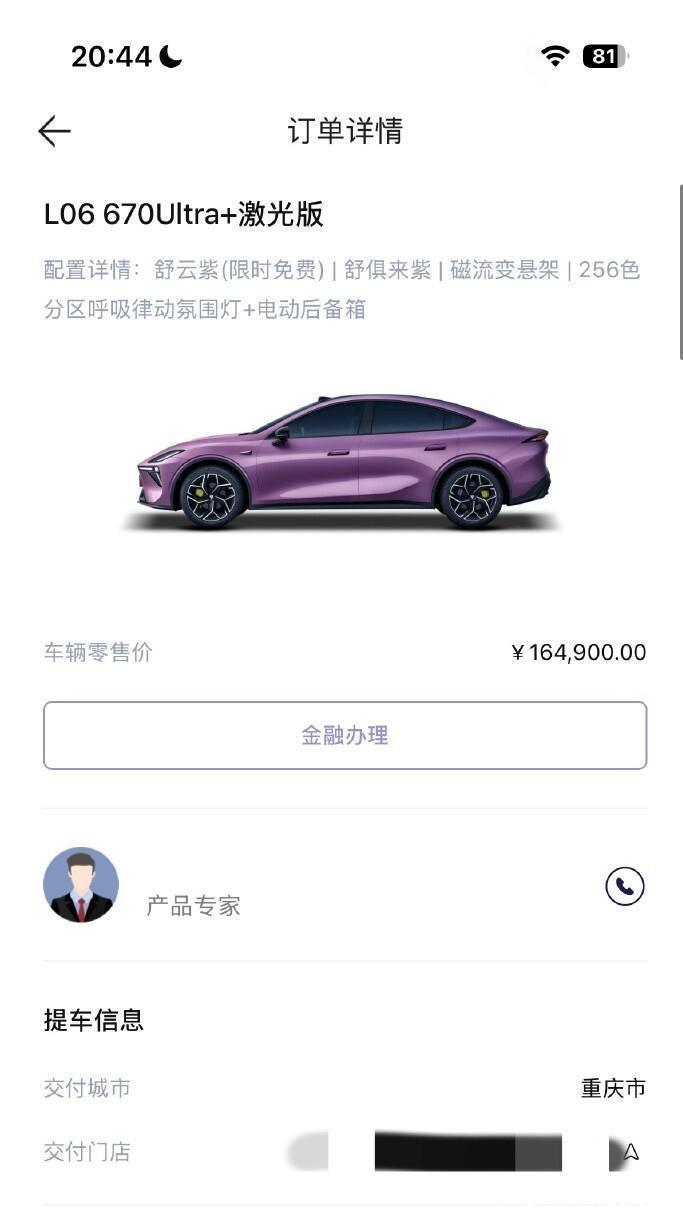Open the 金融办理 financing button
The width and height of the screenshot is (683, 1215).
tap(345, 736)
